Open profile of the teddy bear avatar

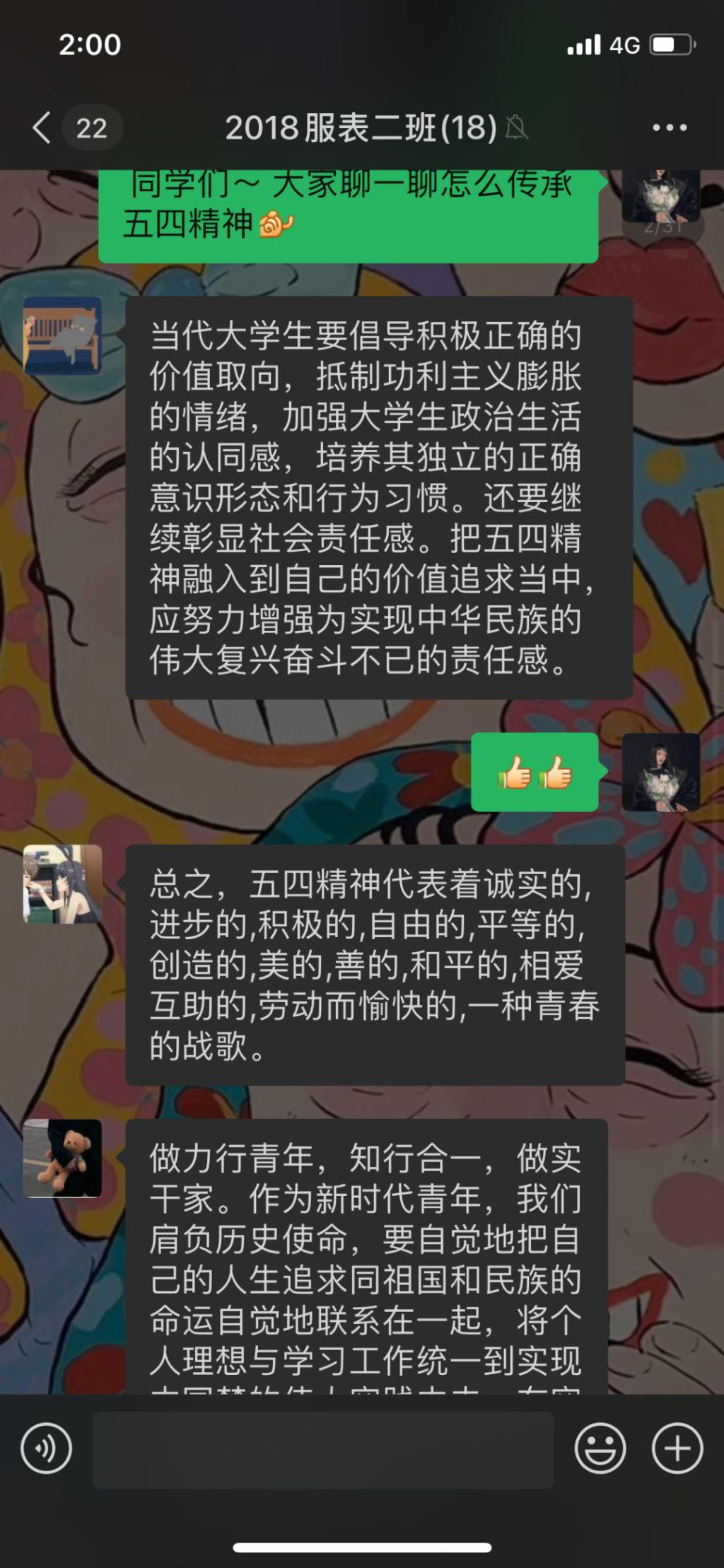pos(62,1158)
